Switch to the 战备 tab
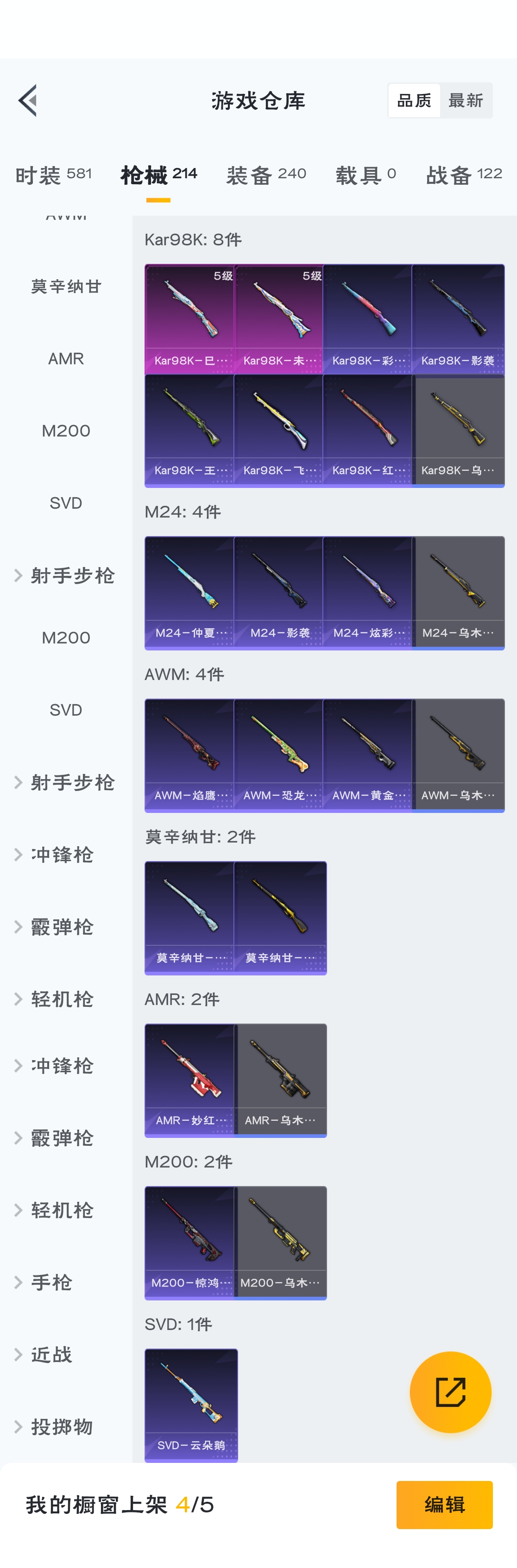 click(464, 175)
